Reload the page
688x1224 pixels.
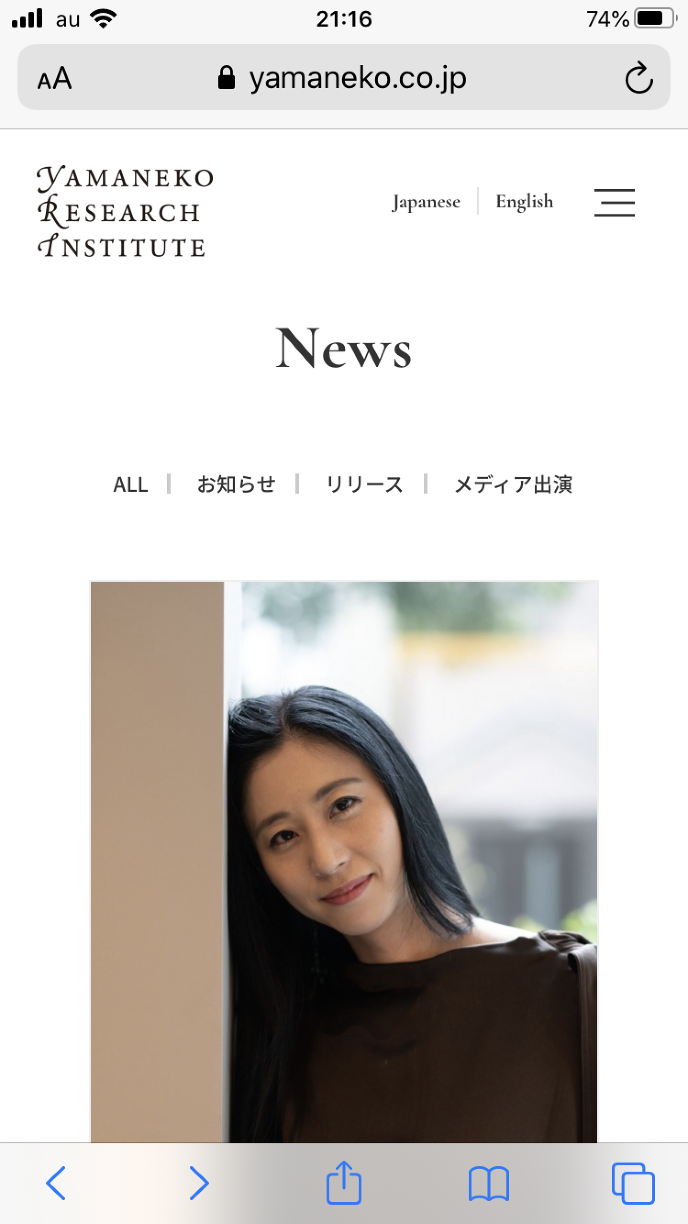tap(638, 79)
